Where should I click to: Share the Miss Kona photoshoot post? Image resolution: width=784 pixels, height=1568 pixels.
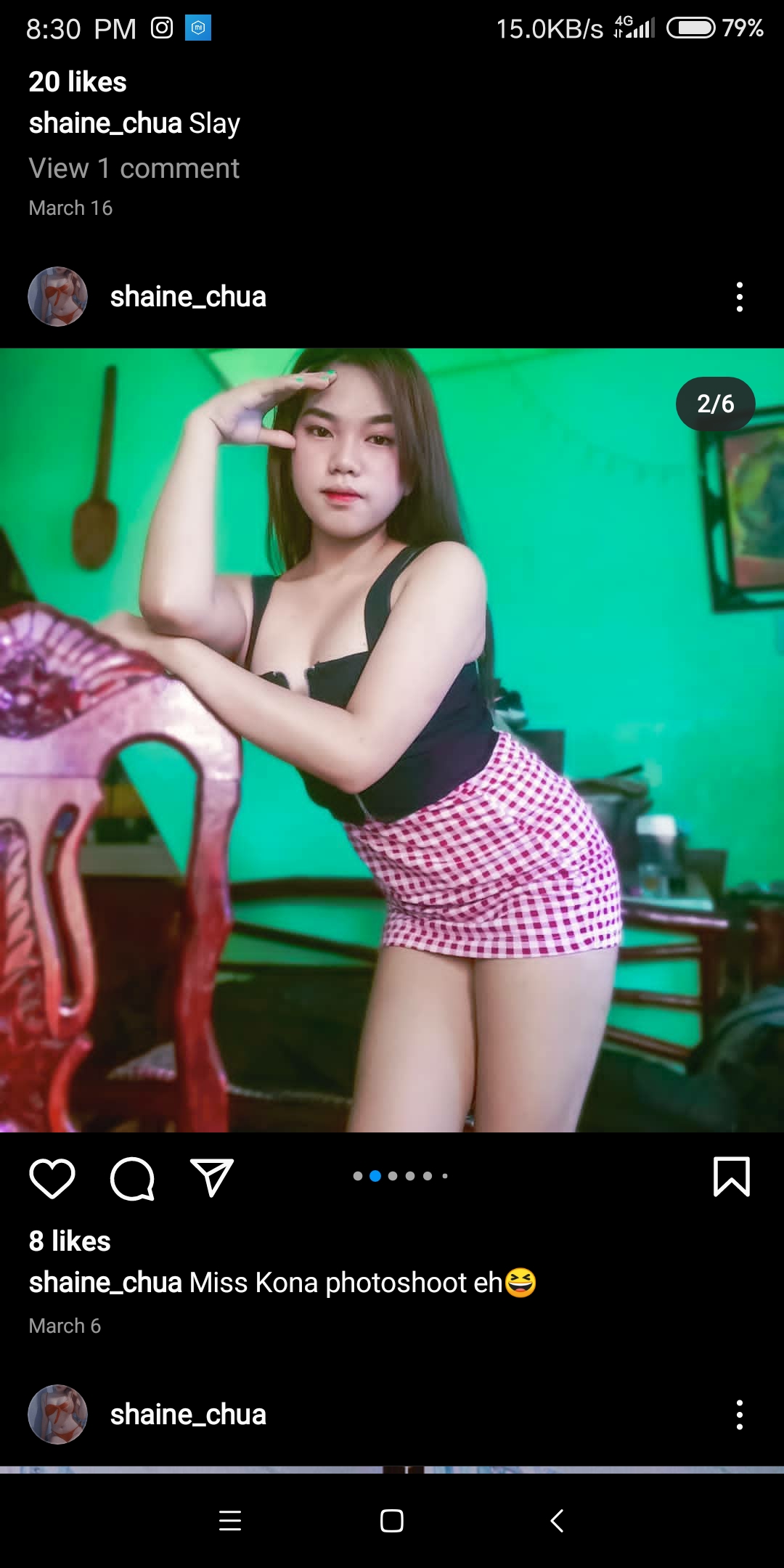pyautogui.click(x=212, y=1177)
